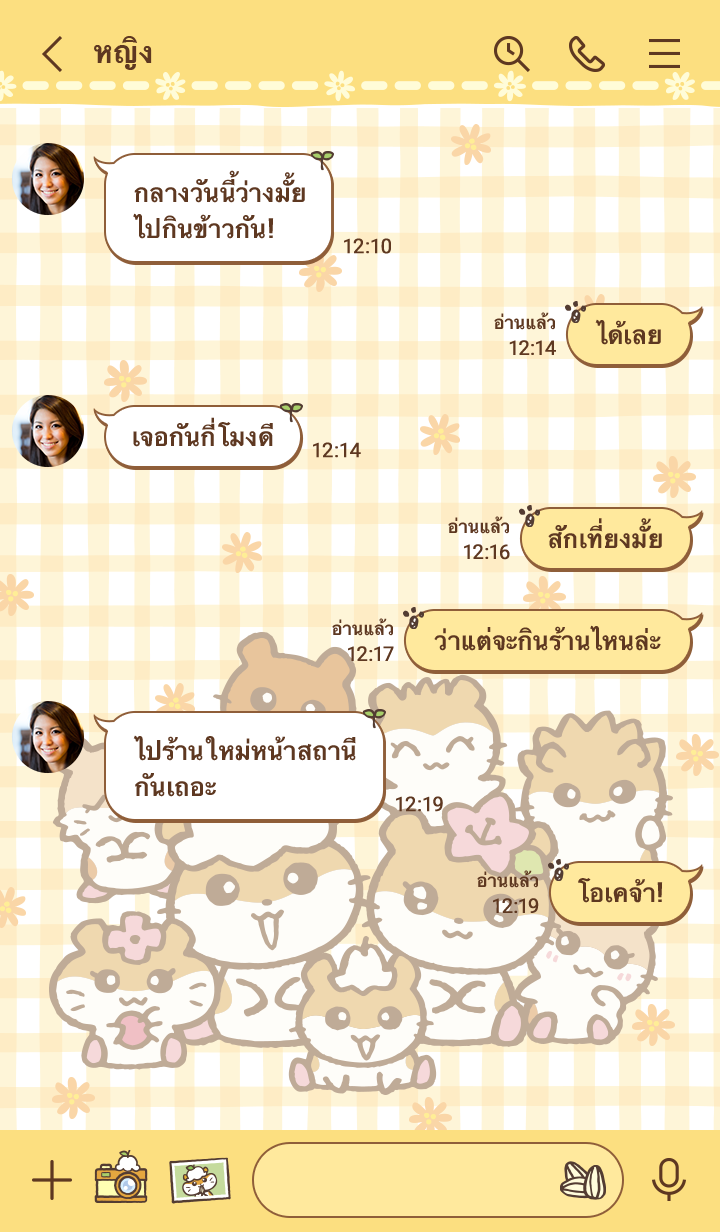
Task: Search within this chat
Action: point(511,54)
